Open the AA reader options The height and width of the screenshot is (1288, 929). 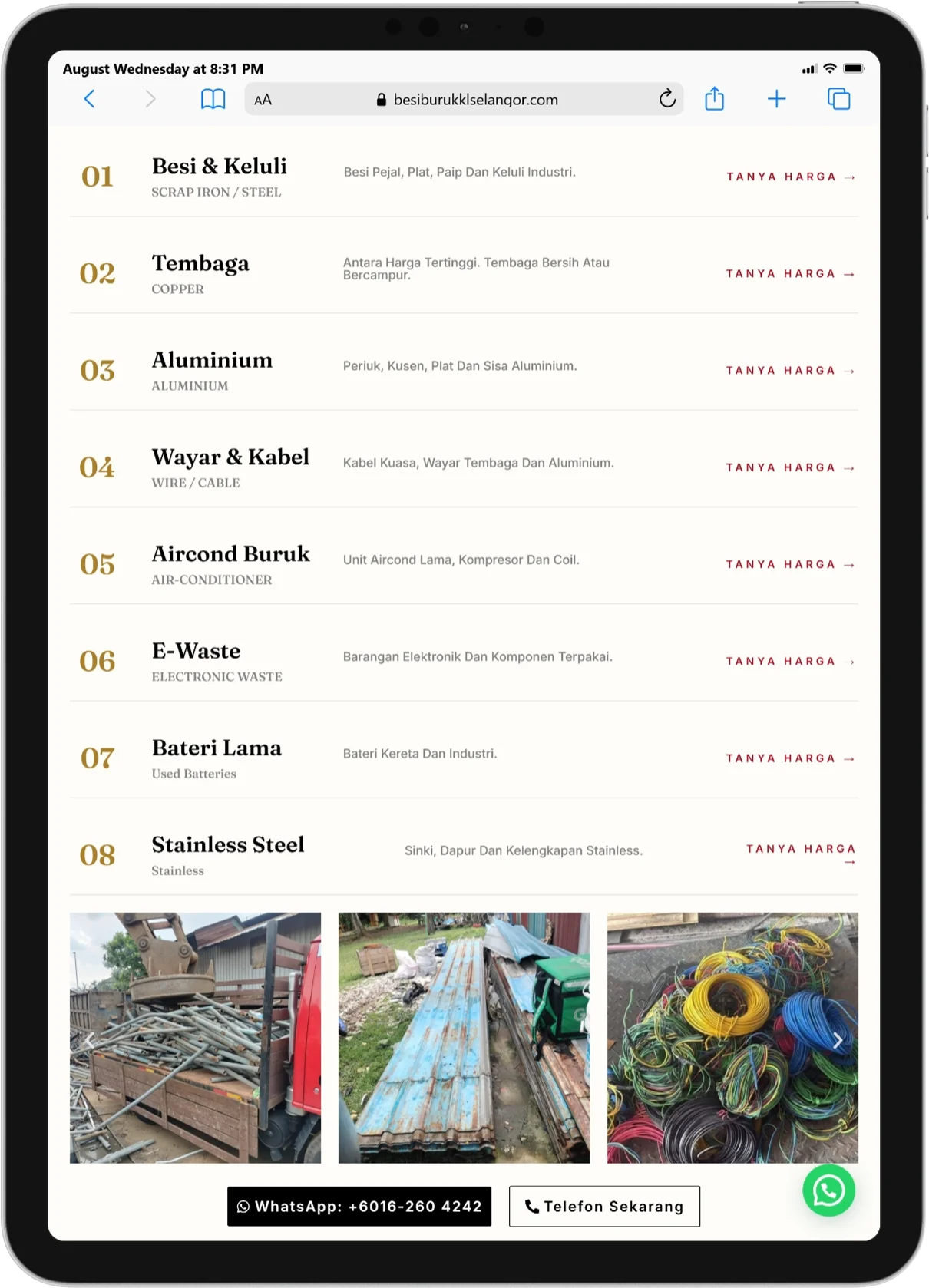click(x=263, y=100)
